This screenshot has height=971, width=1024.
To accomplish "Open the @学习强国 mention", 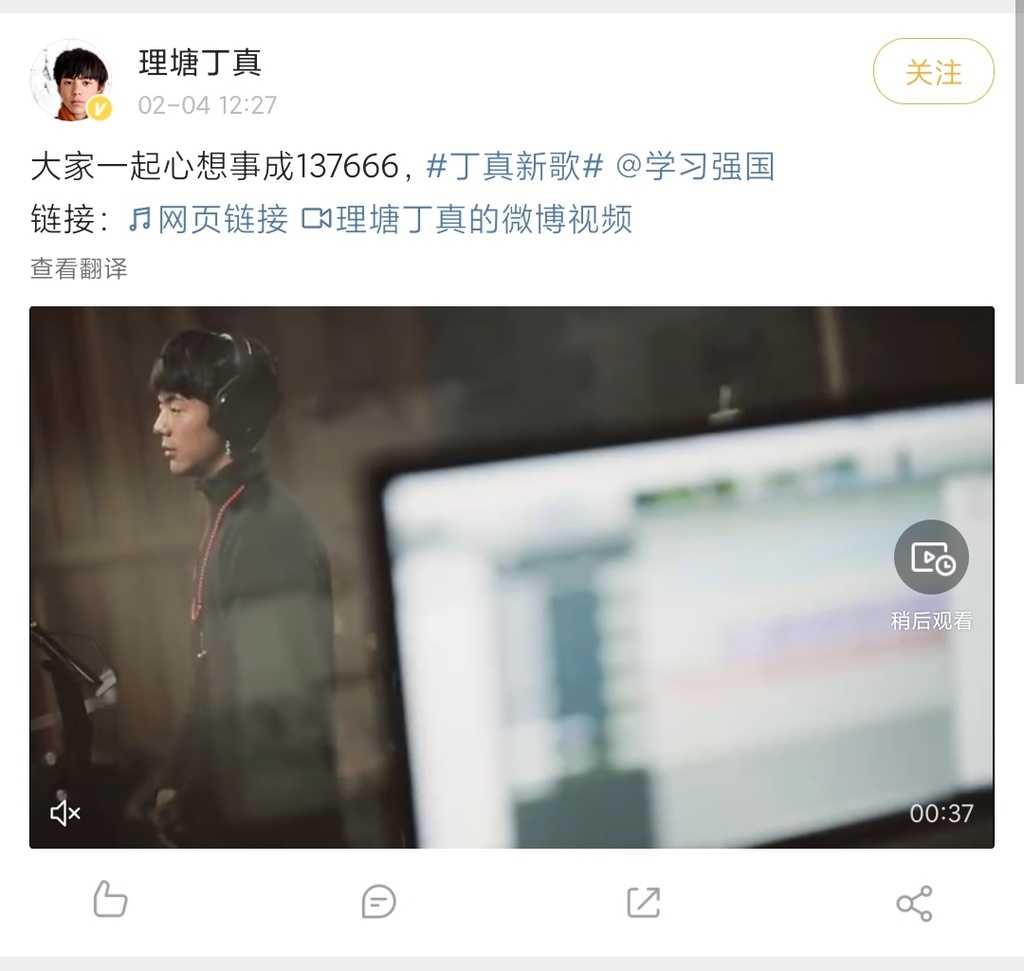I will [x=695, y=166].
